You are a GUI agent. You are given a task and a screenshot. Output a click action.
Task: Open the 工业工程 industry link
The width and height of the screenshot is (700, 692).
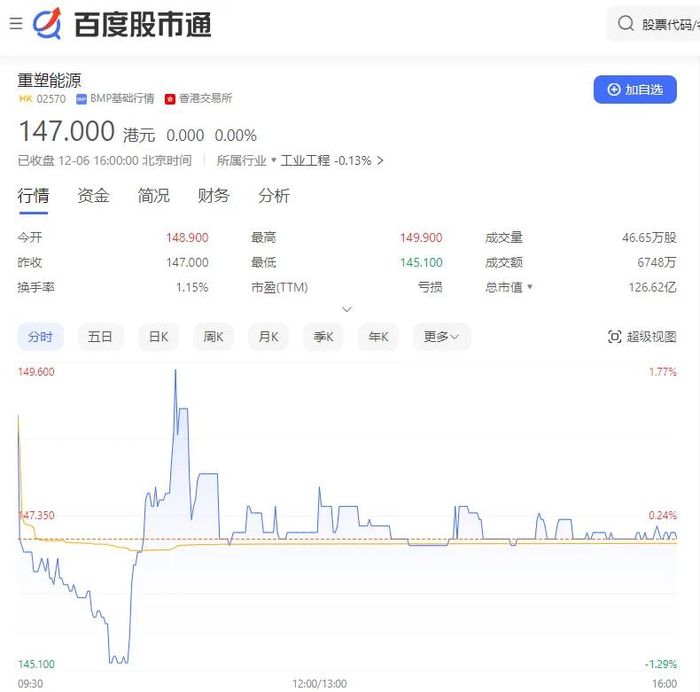tap(305, 160)
